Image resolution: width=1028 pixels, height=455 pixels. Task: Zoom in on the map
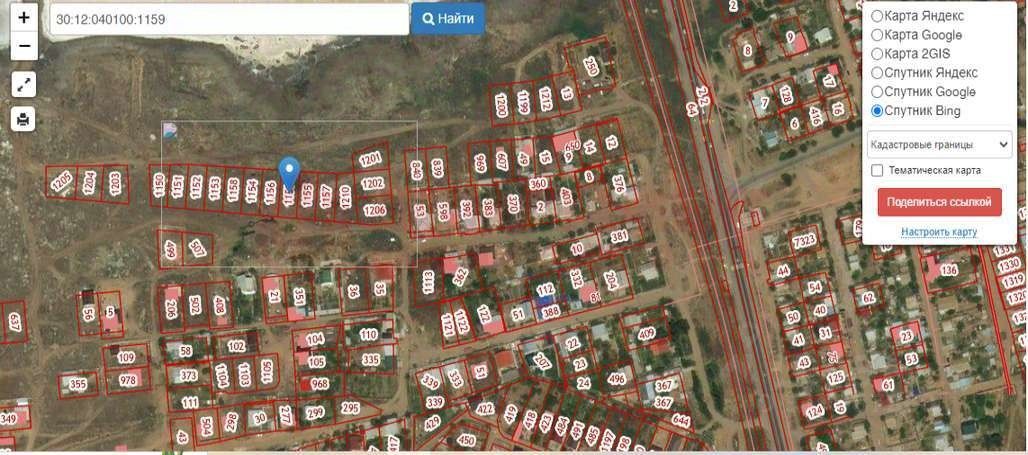click(24, 17)
